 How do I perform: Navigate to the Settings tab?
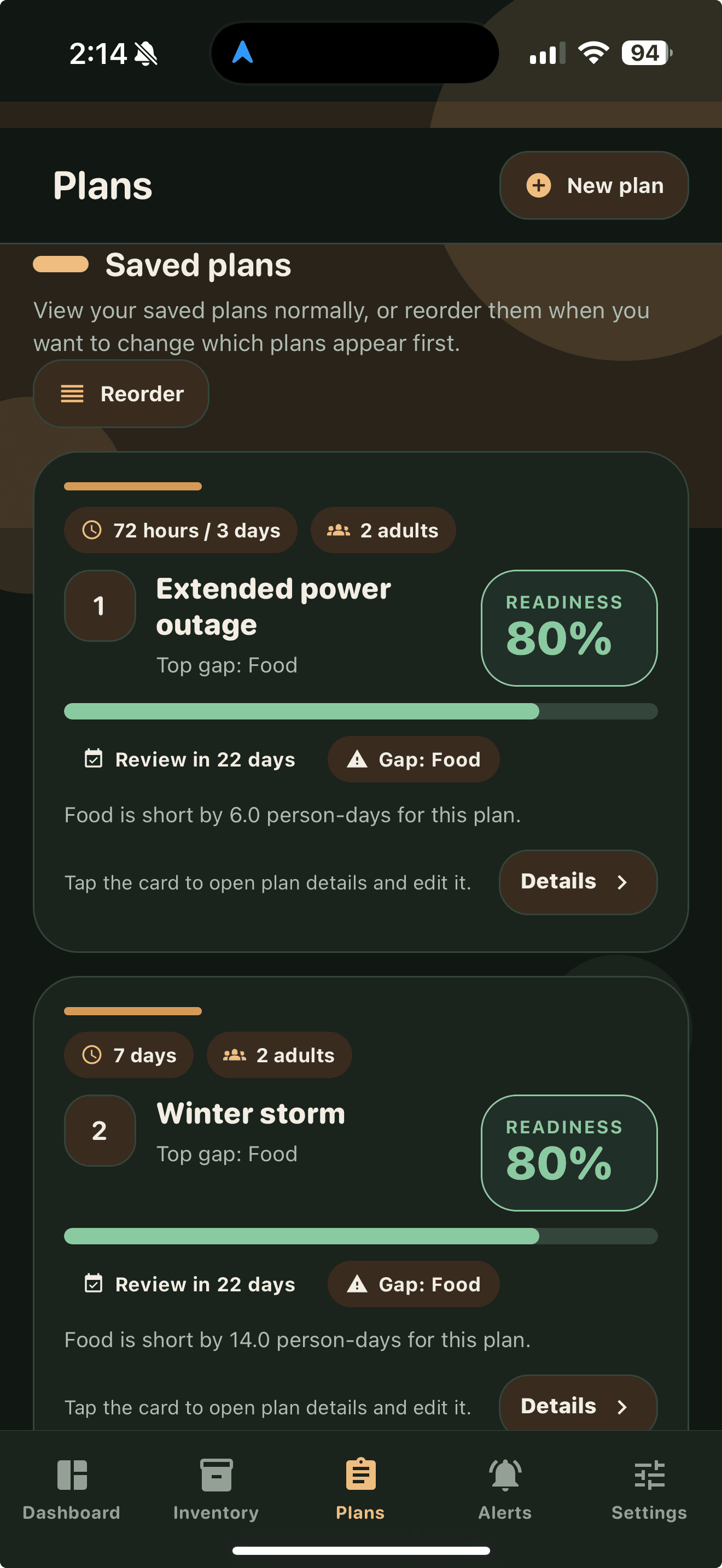click(649, 1489)
